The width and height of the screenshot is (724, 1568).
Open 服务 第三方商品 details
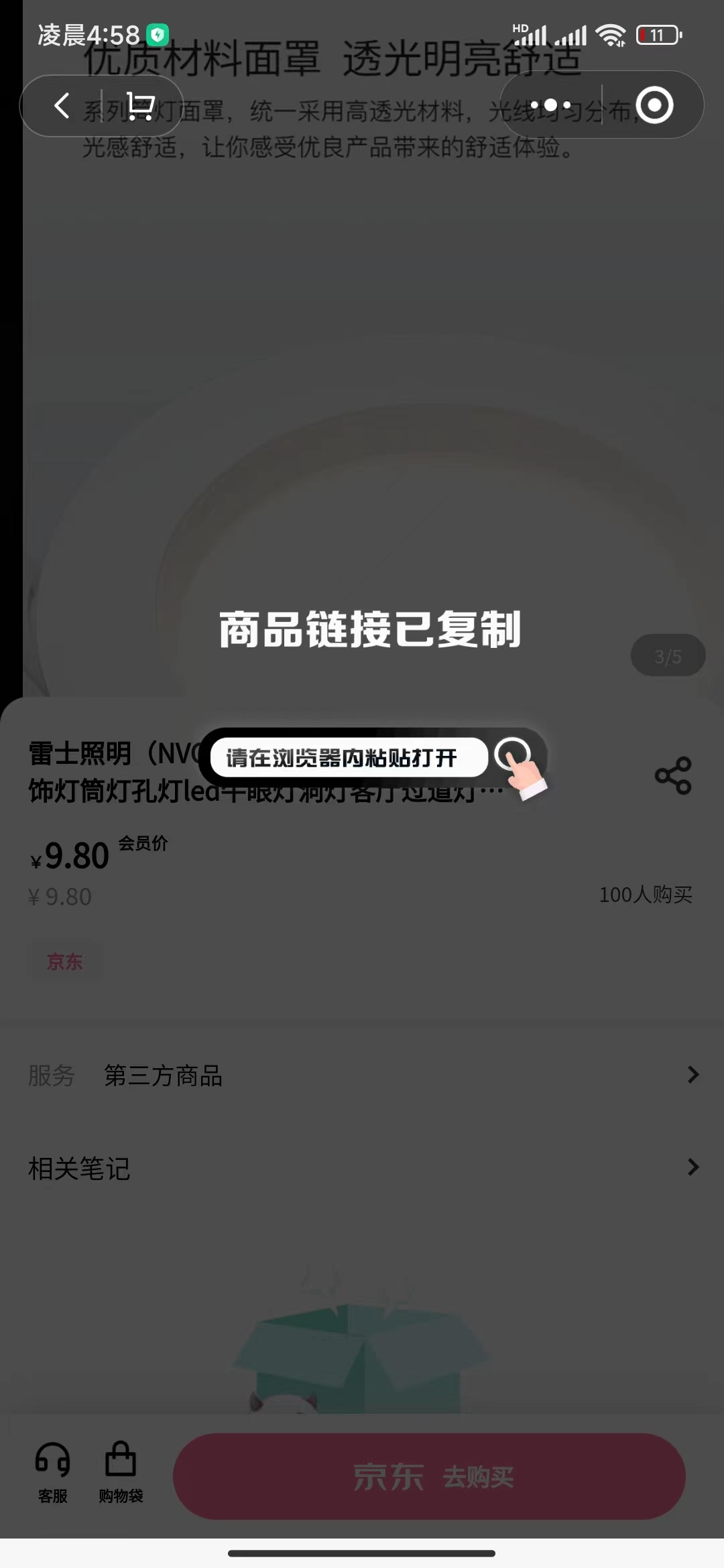click(362, 1075)
